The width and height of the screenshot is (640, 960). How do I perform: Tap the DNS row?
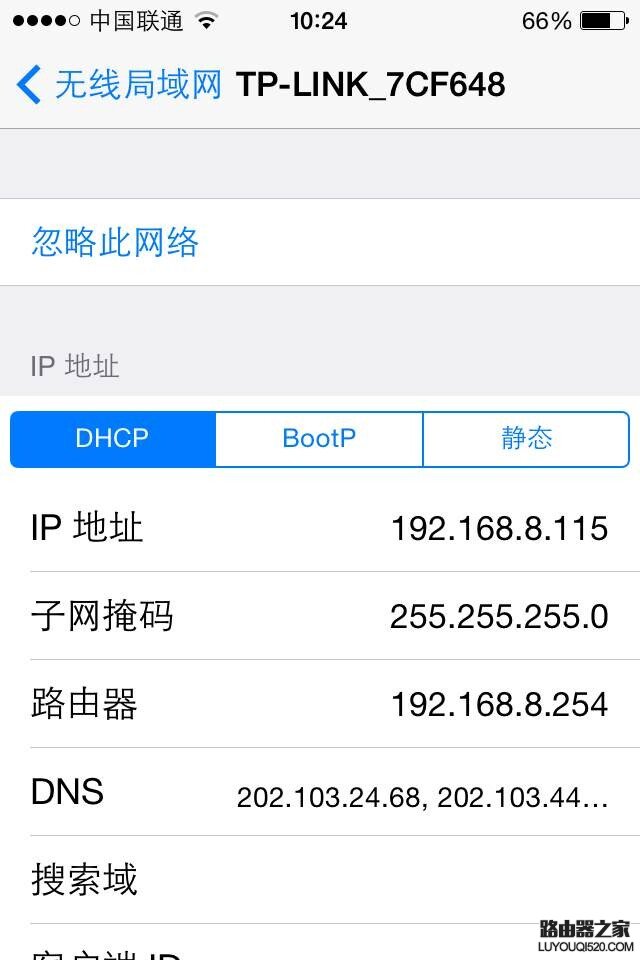point(320,793)
